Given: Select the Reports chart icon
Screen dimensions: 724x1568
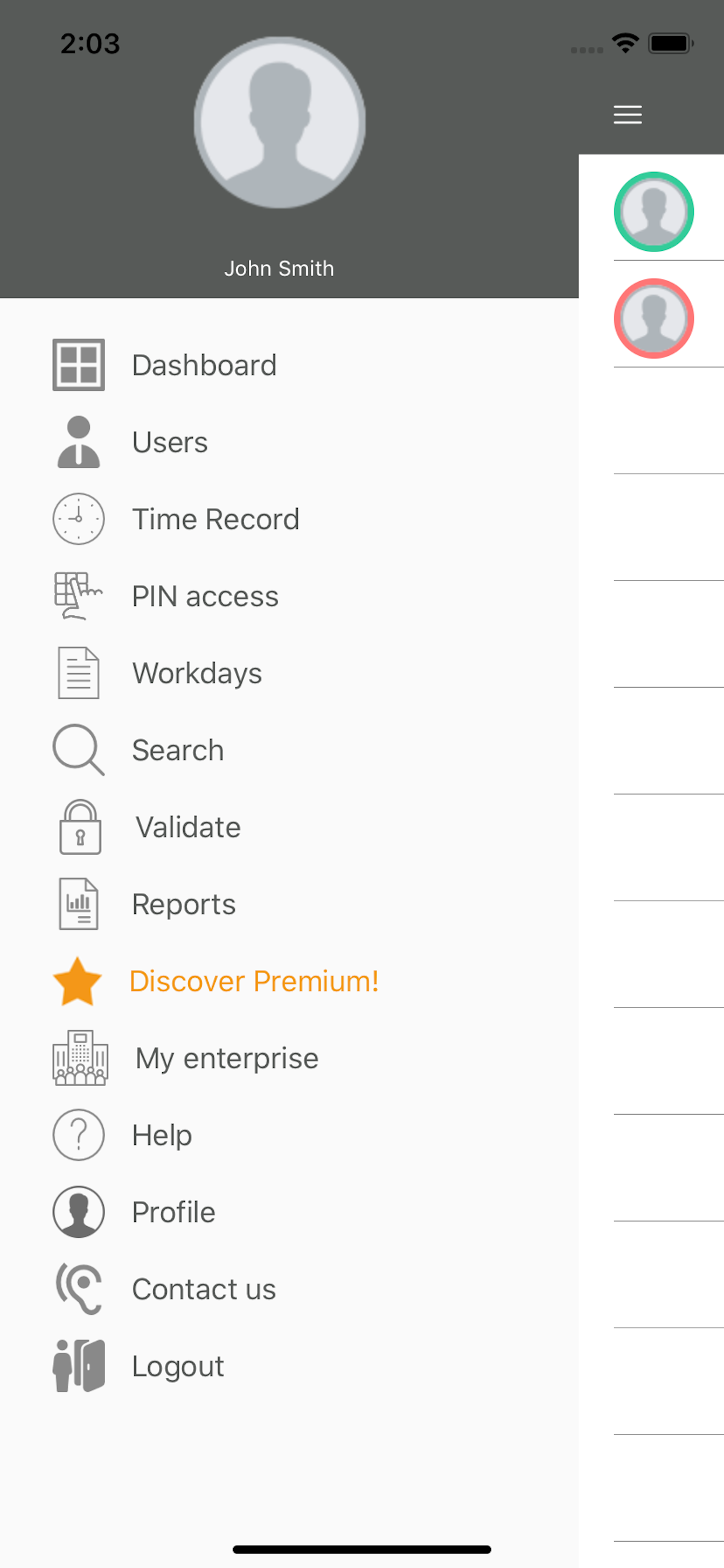Looking at the screenshot, I should [x=78, y=904].
